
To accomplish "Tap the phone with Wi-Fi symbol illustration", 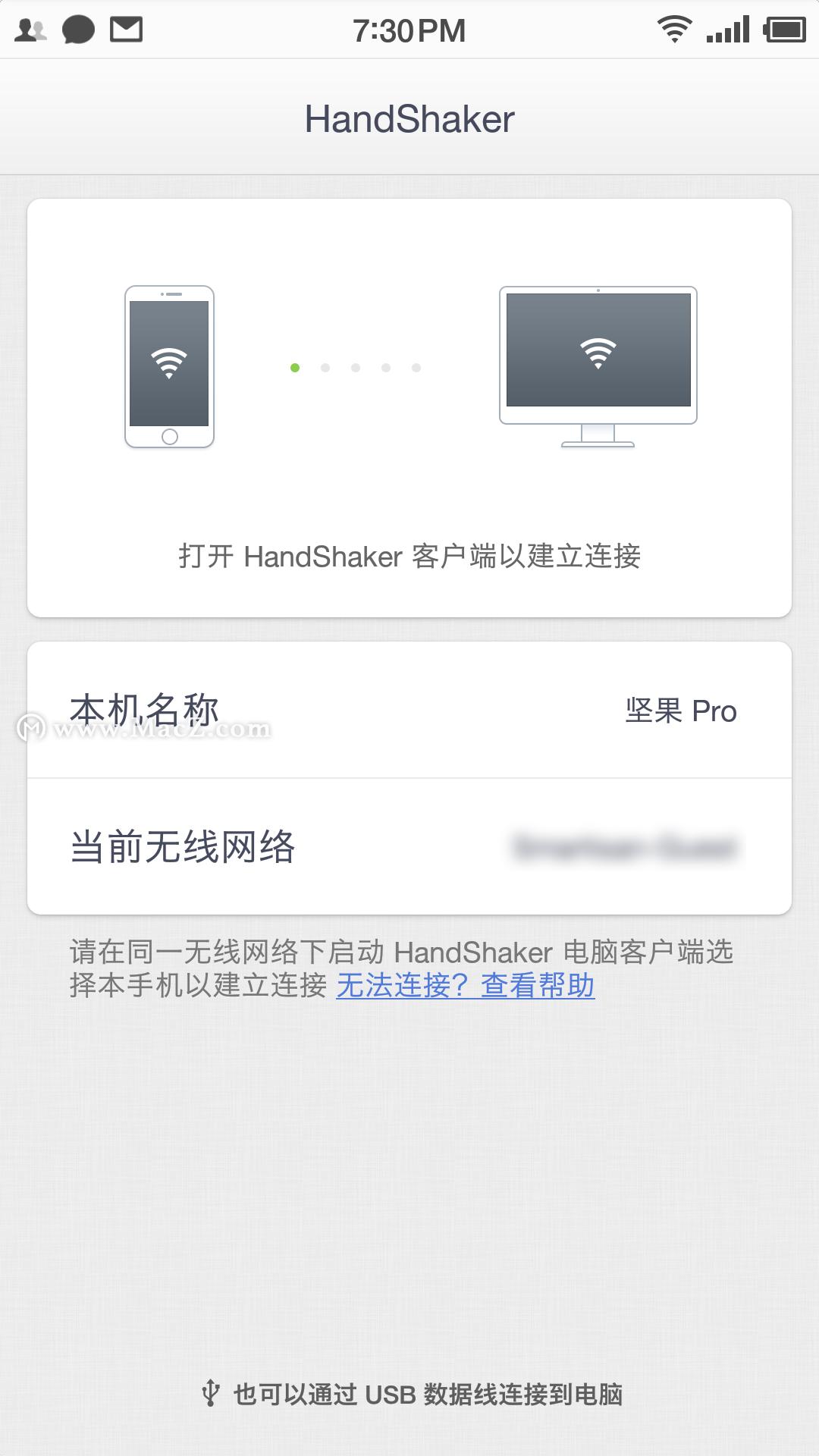I will tap(168, 364).
